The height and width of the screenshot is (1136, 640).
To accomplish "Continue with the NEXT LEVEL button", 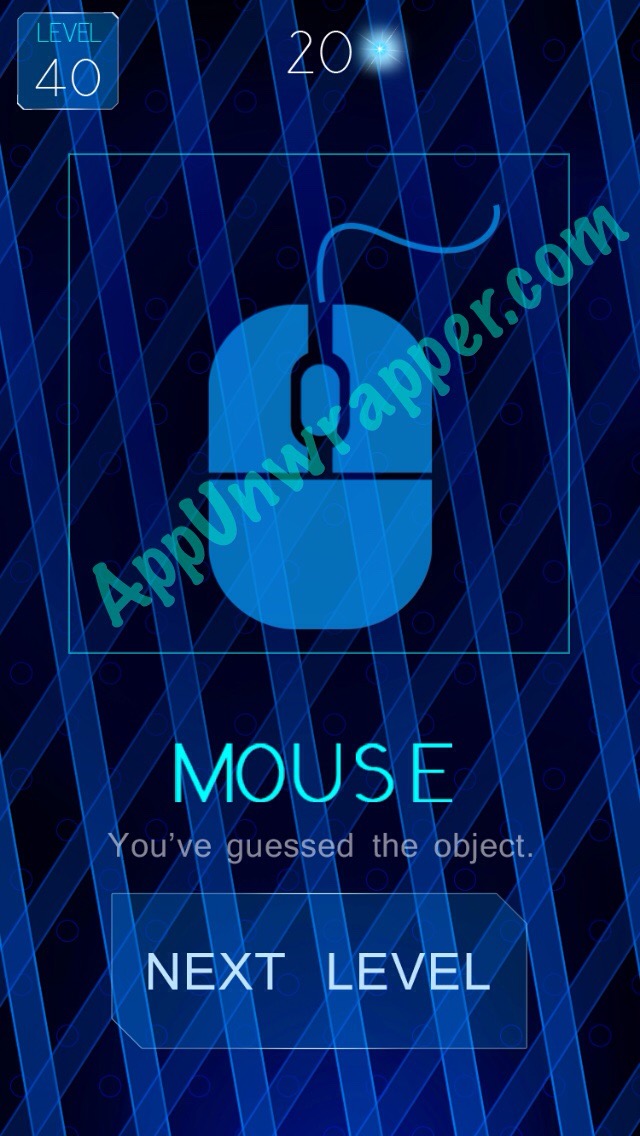I will [x=319, y=971].
